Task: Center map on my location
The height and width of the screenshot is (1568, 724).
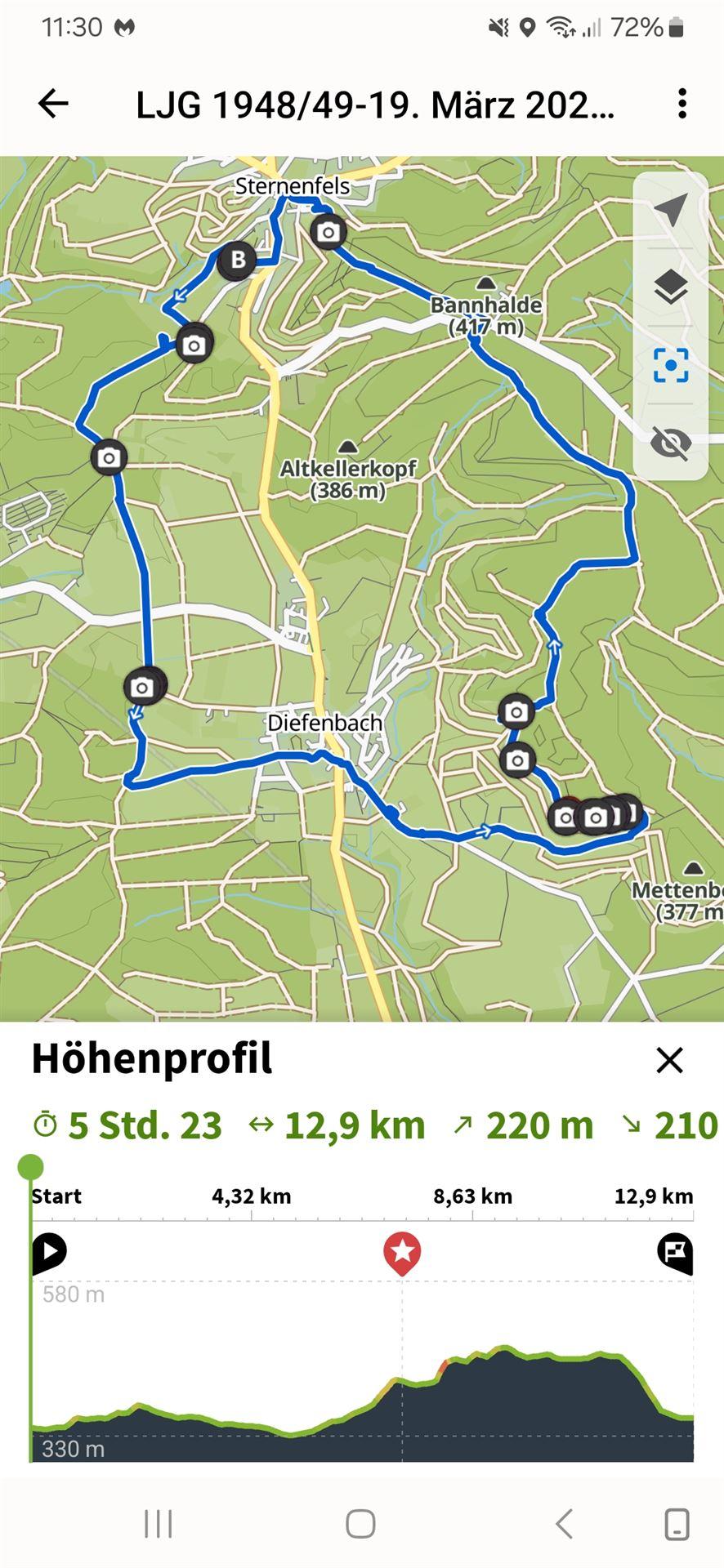Action: coord(670,211)
